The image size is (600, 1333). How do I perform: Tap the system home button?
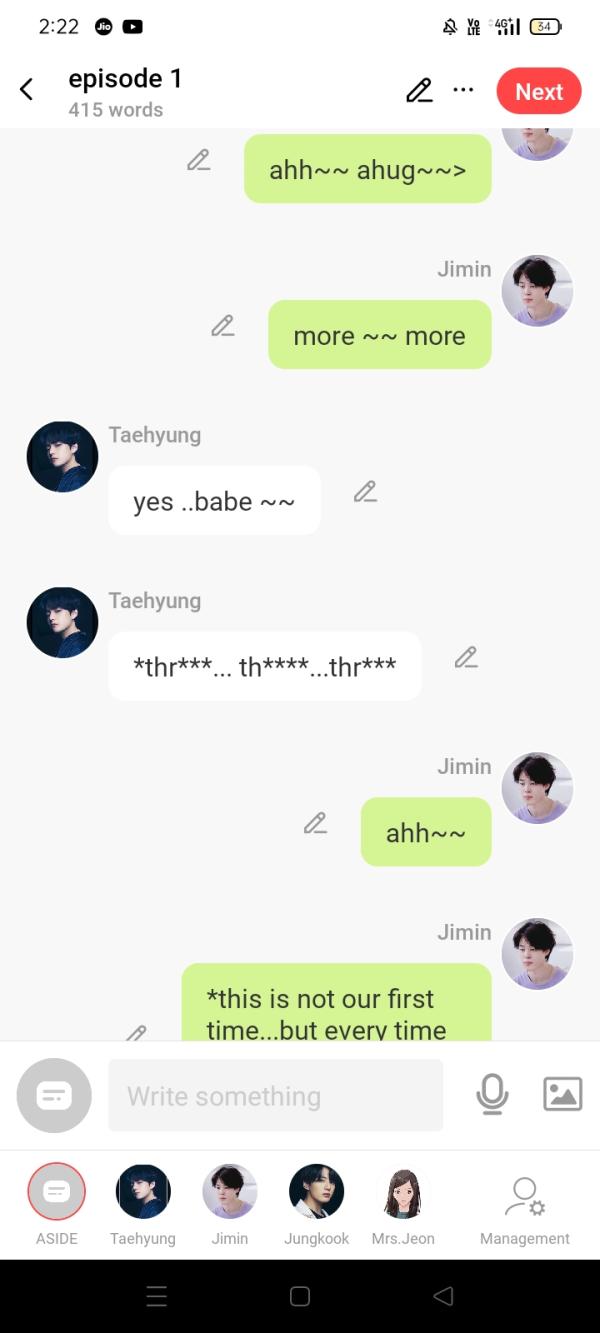300,1296
